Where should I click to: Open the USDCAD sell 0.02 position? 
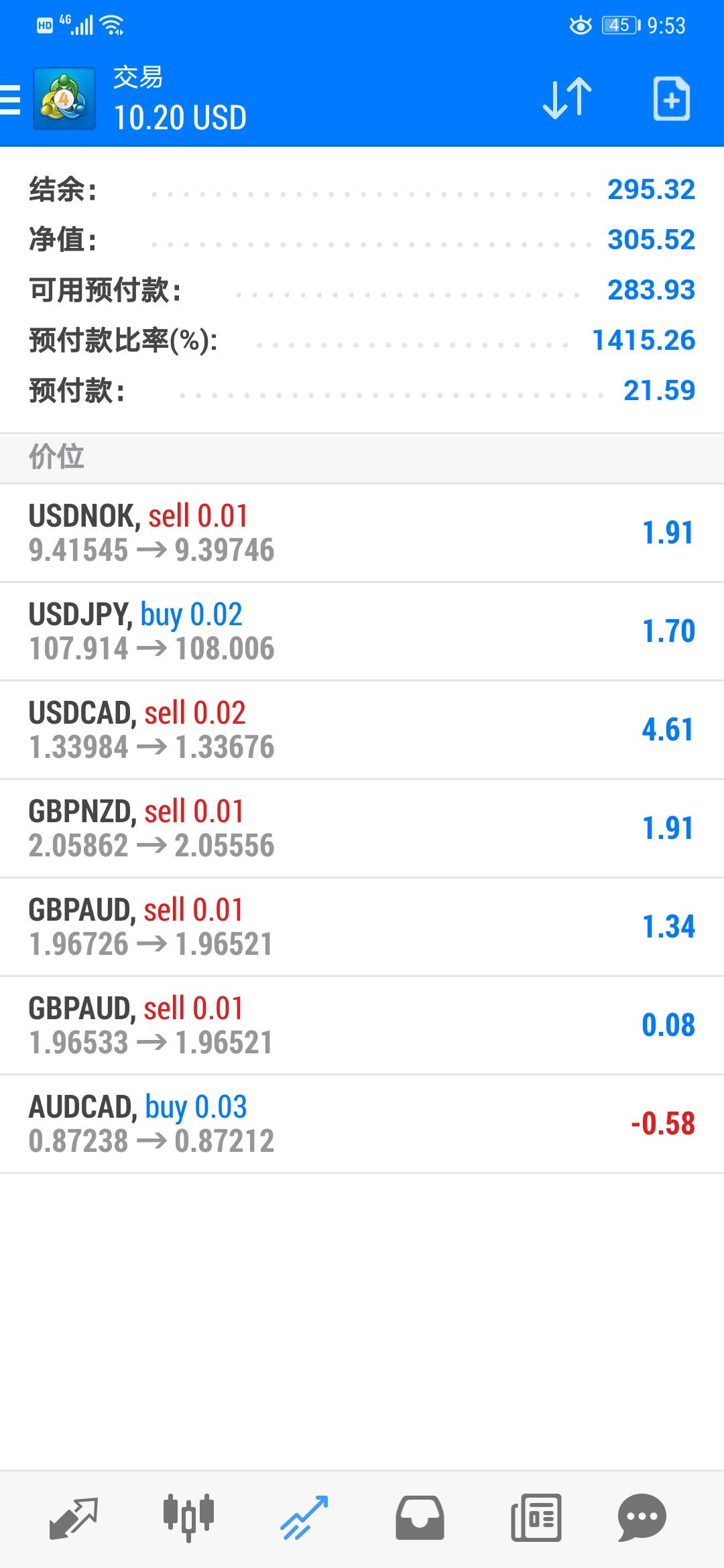362,730
